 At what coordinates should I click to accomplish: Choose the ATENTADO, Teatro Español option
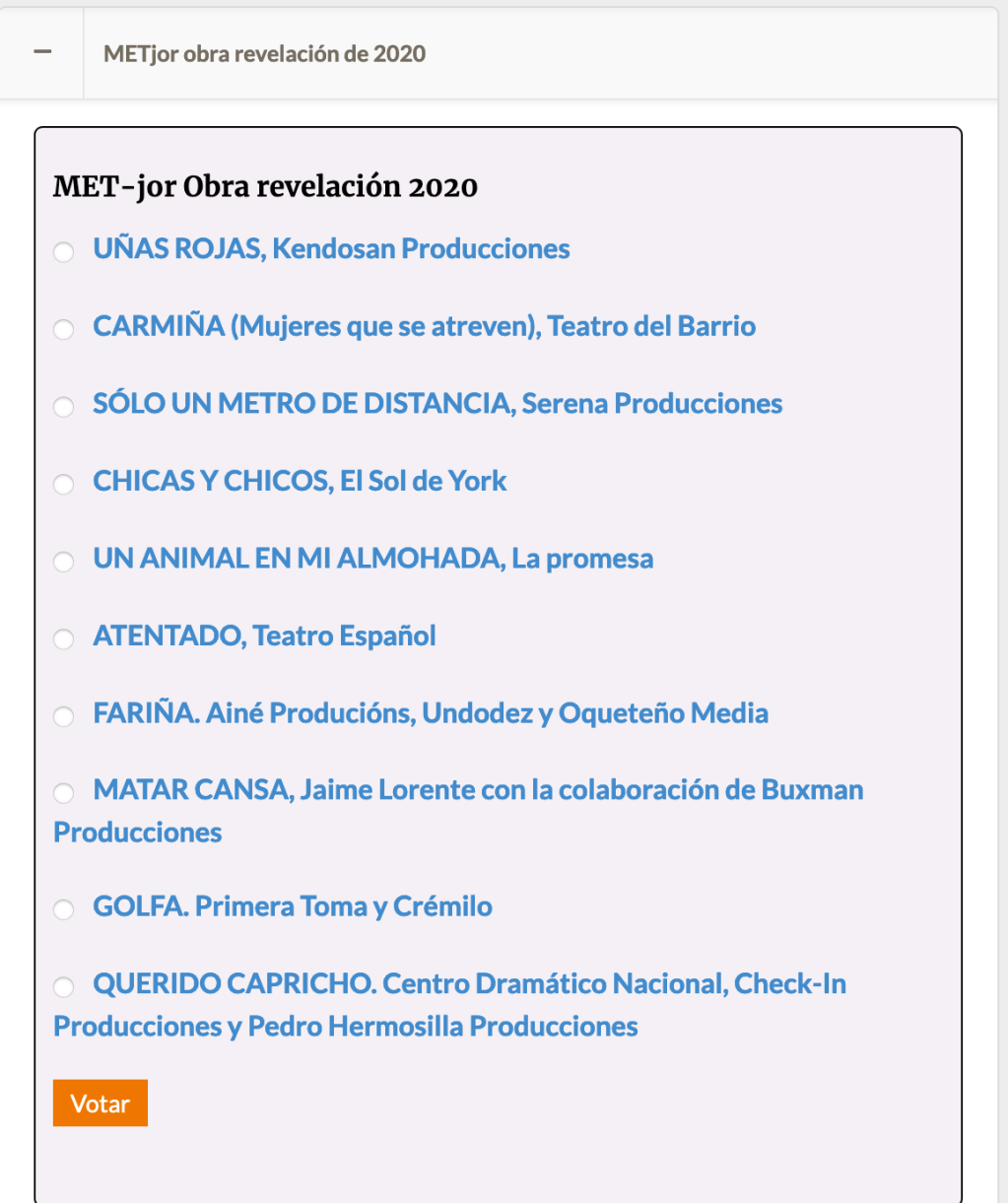[x=63, y=639]
